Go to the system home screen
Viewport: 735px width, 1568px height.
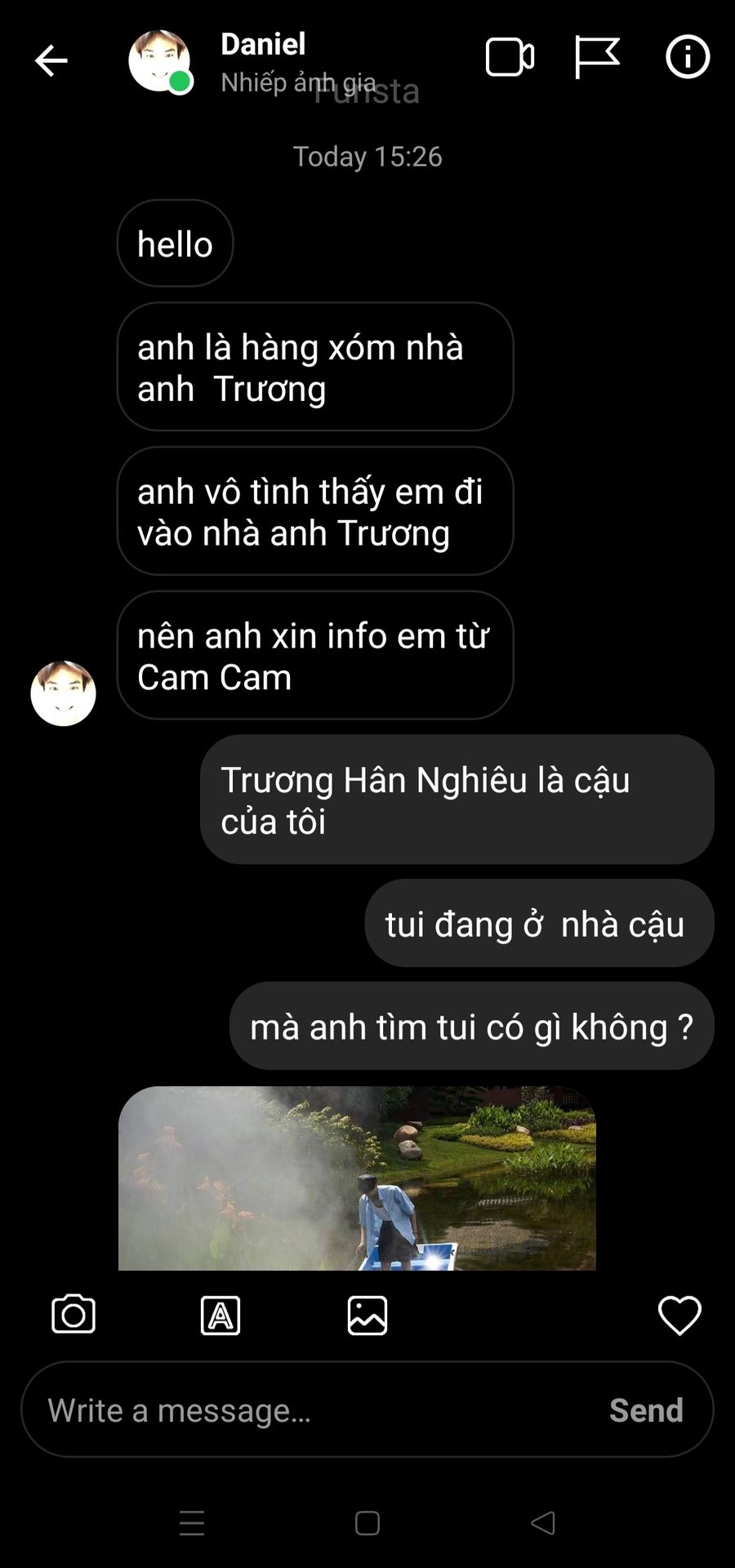367,1523
